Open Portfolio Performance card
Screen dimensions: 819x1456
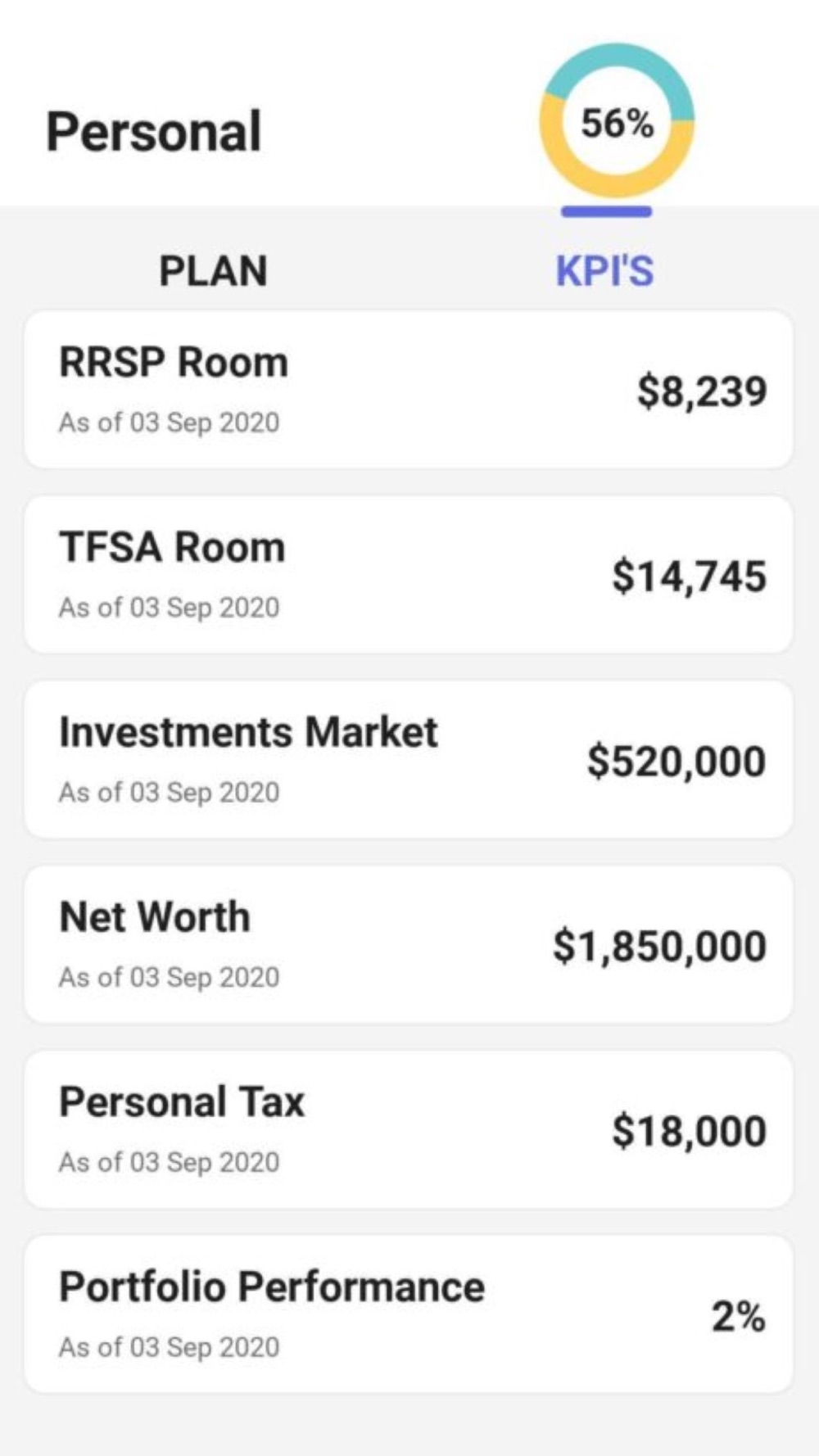pyautogui.click(x=409, y=1315)
